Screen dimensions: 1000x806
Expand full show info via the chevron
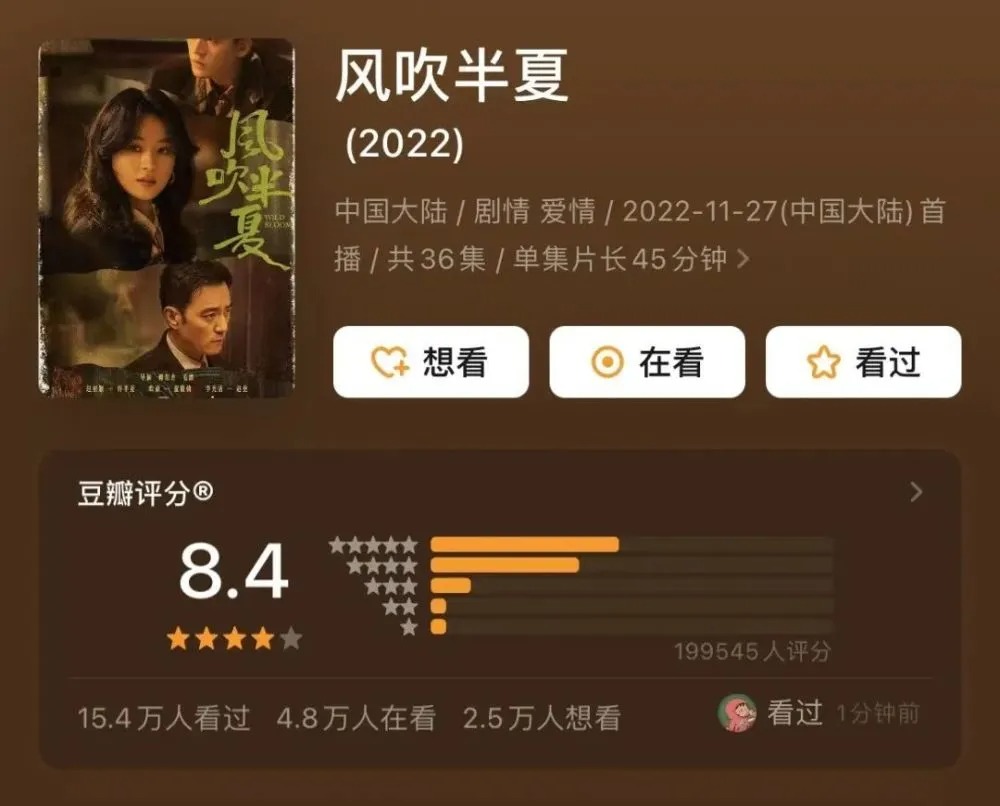click(x=743, y=260)
